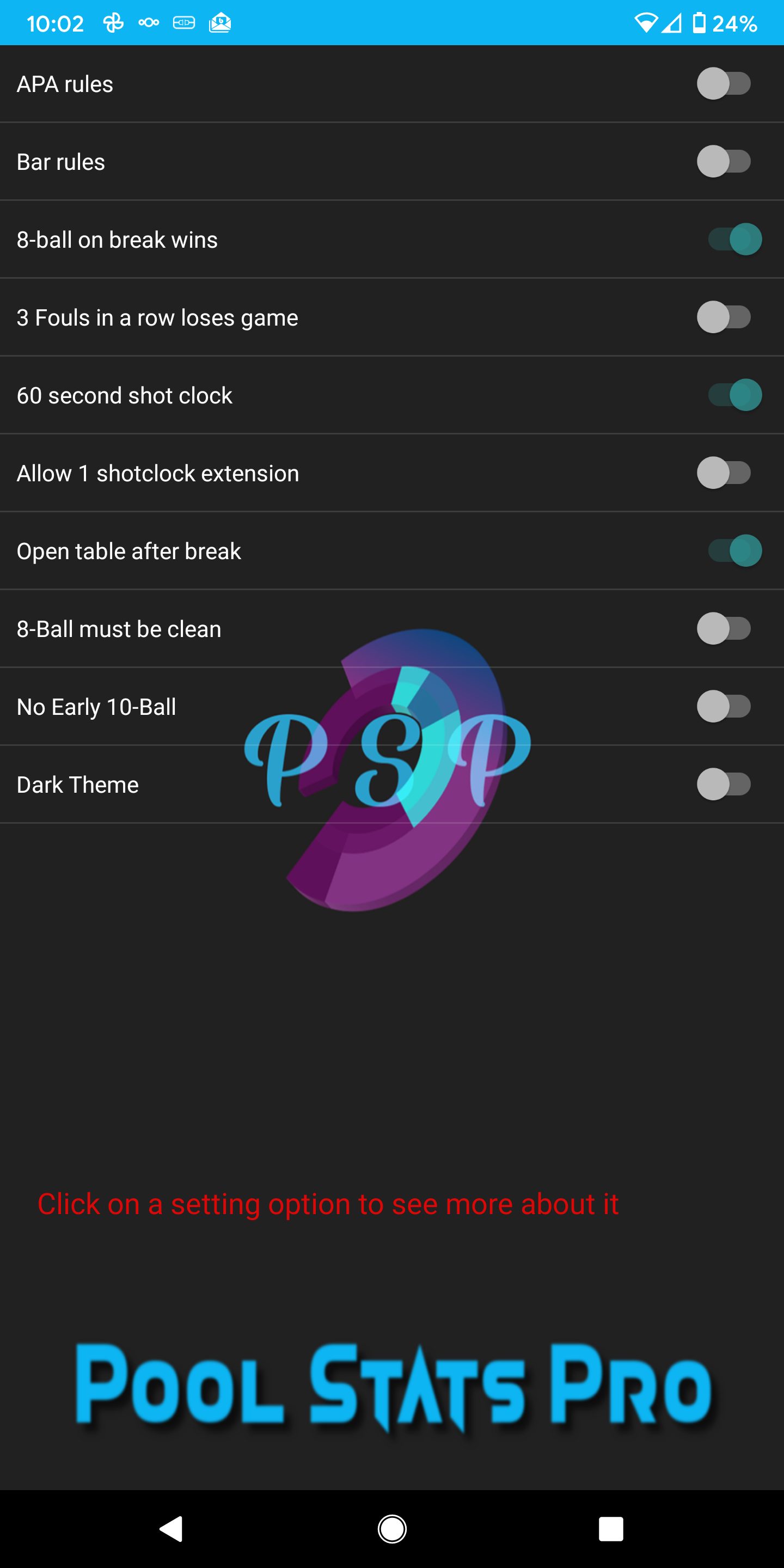
Task: Tap the No Early 10-Ball label for details
Action: click(x=96, y=706)
